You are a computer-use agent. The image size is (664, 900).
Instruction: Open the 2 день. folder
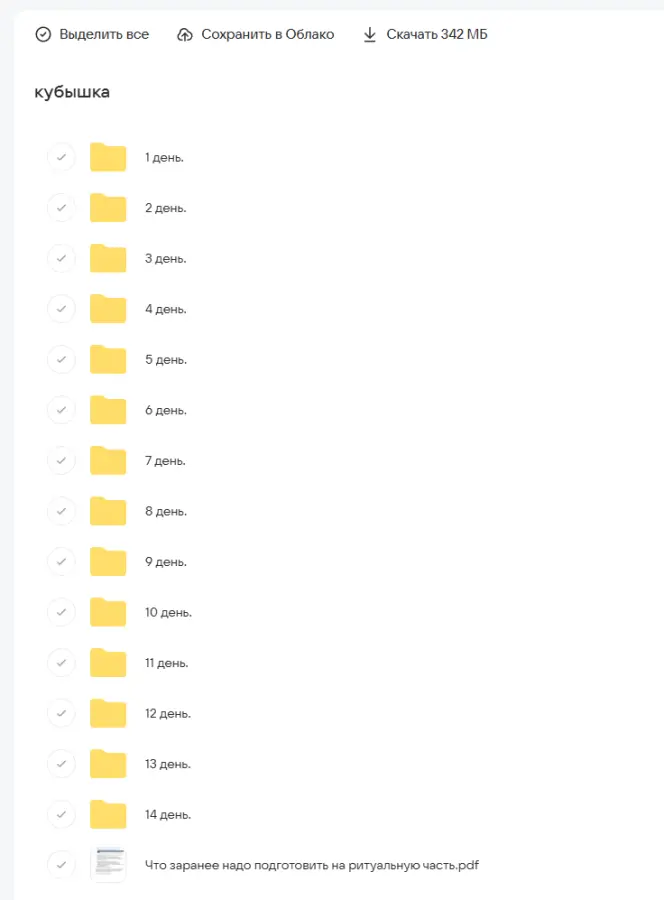[165, 208]
